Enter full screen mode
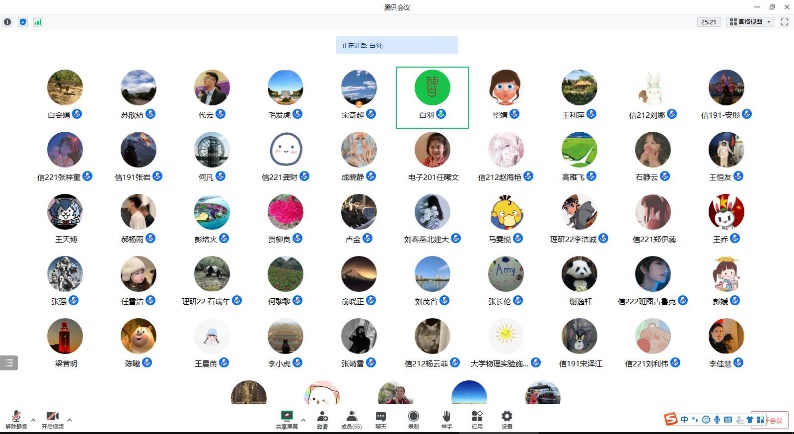The image size is (794, 434). coord(784,21)
